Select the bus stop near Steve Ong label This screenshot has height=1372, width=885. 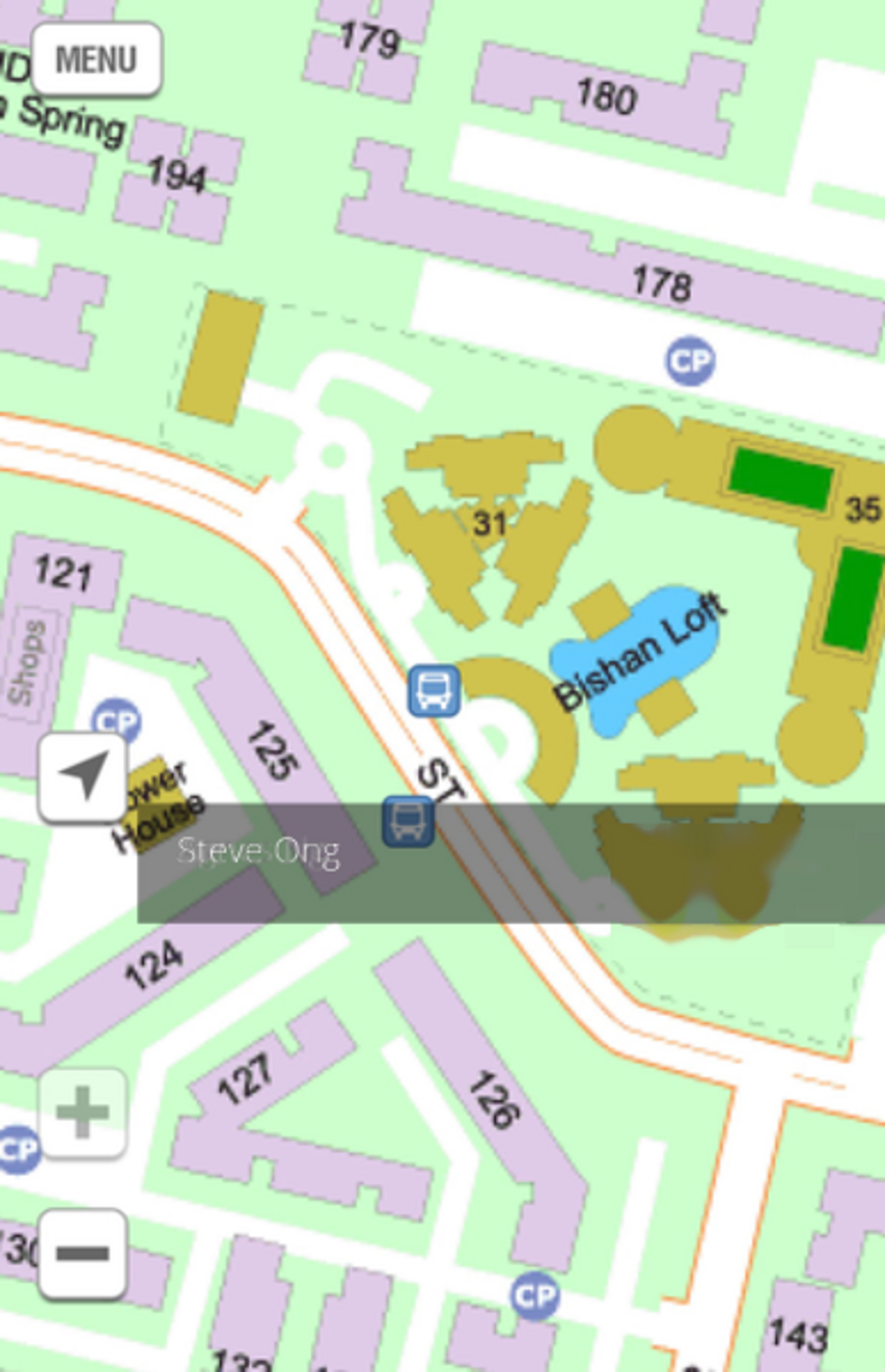(x=408, y=821)
